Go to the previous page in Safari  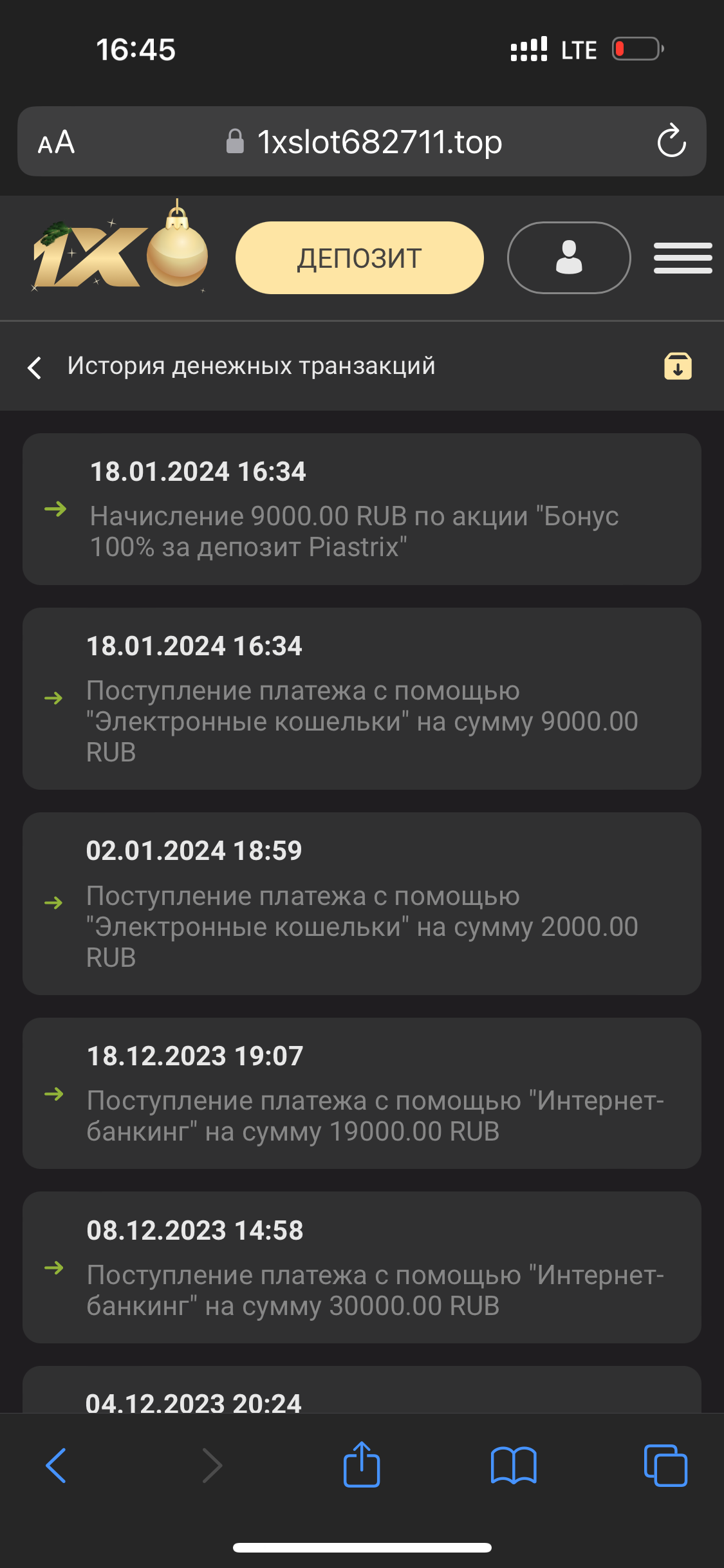coord(57,1466)
